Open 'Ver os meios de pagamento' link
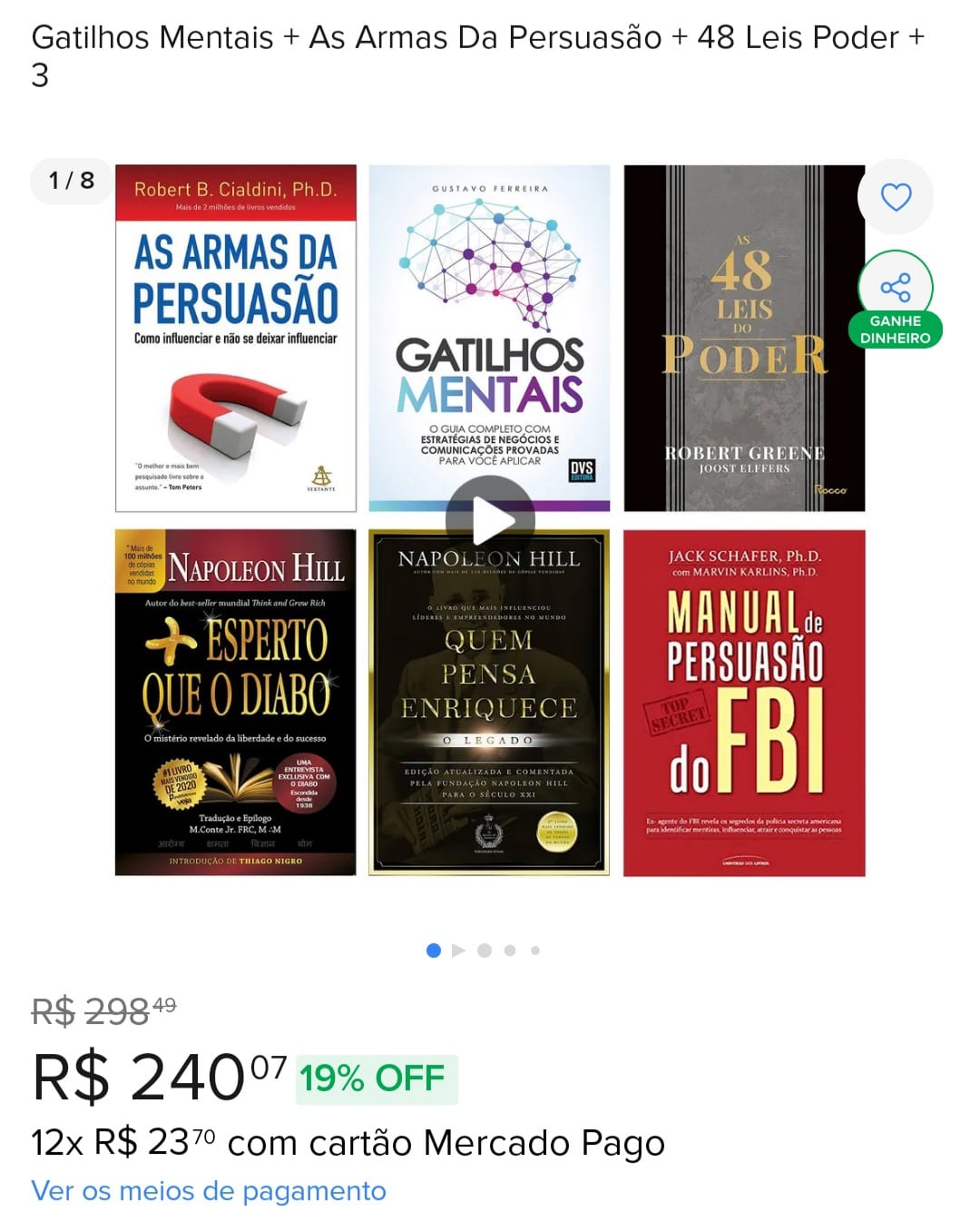Screen dimensions: 980x1231 click(x=209, y=1190)
